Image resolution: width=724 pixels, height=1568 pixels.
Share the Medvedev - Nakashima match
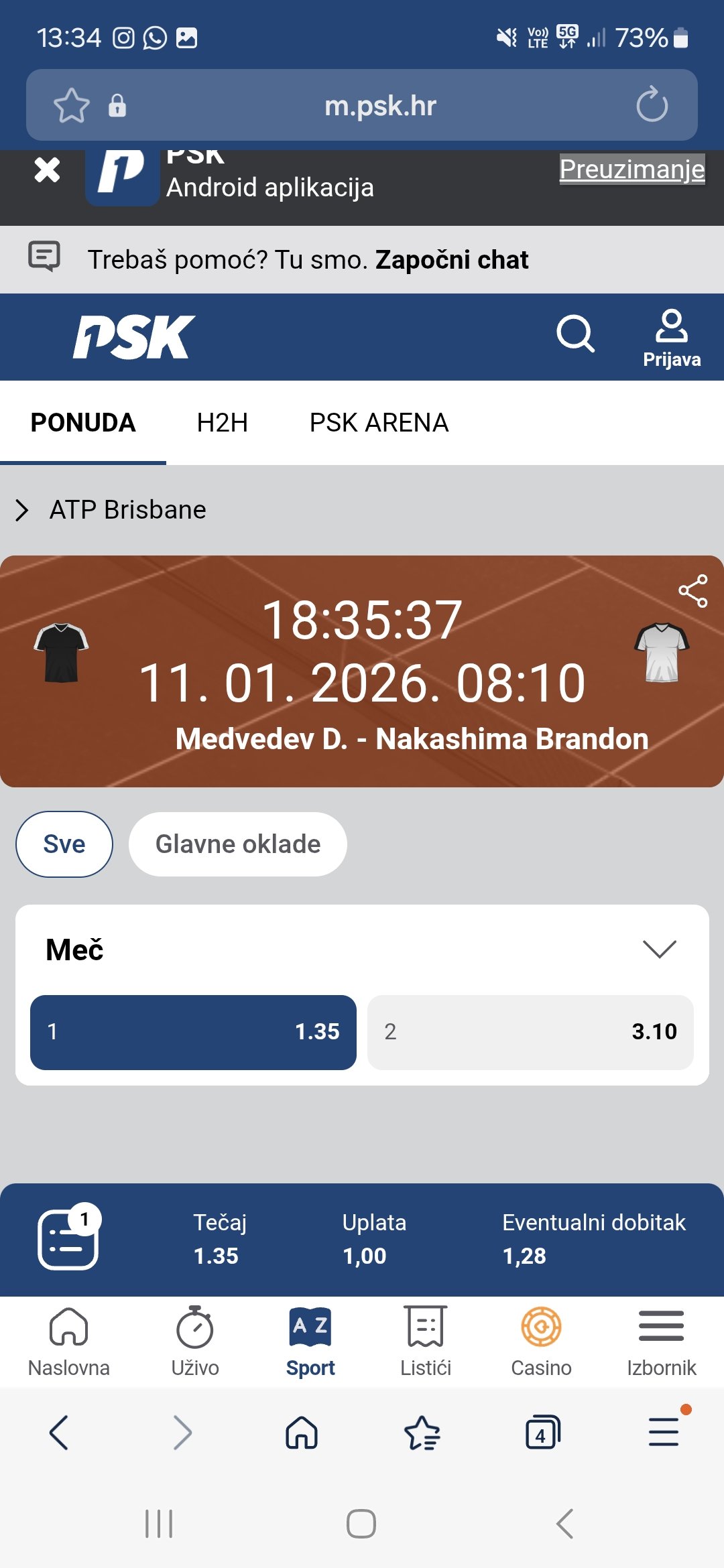(x=692, y=591)
